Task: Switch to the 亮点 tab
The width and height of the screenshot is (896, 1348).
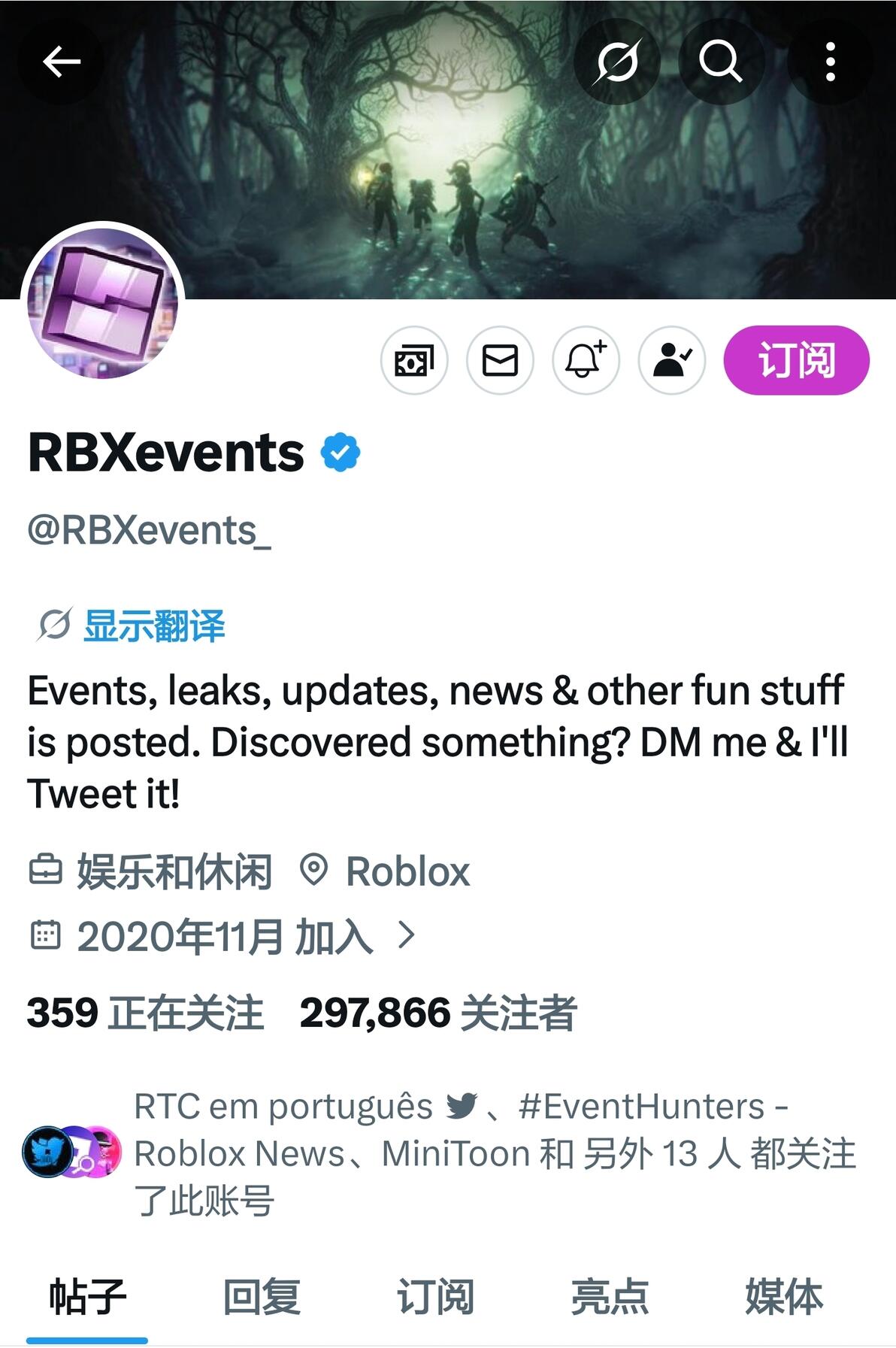Action: pos(610,1297)
